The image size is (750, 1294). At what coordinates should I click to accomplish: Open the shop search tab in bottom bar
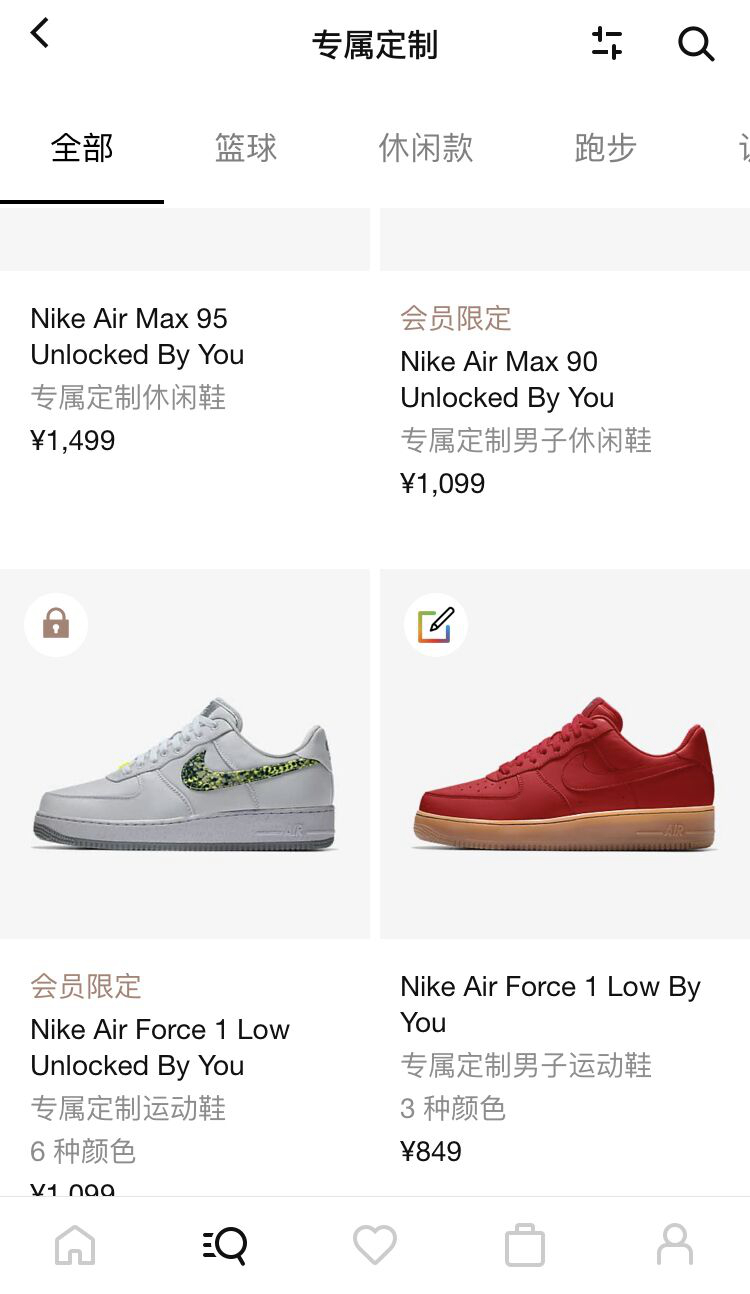point(225,1245)
